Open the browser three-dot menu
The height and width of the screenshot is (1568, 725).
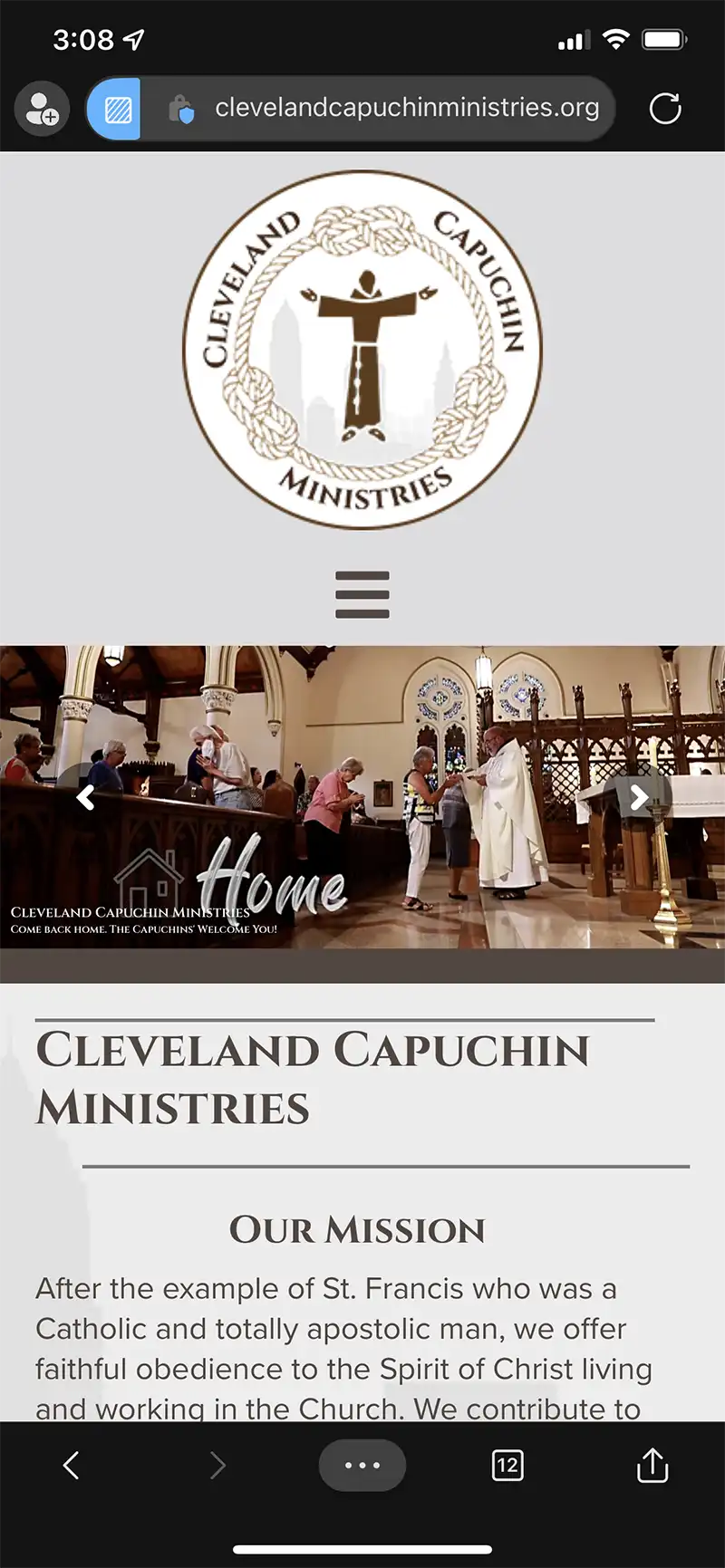362,1465
